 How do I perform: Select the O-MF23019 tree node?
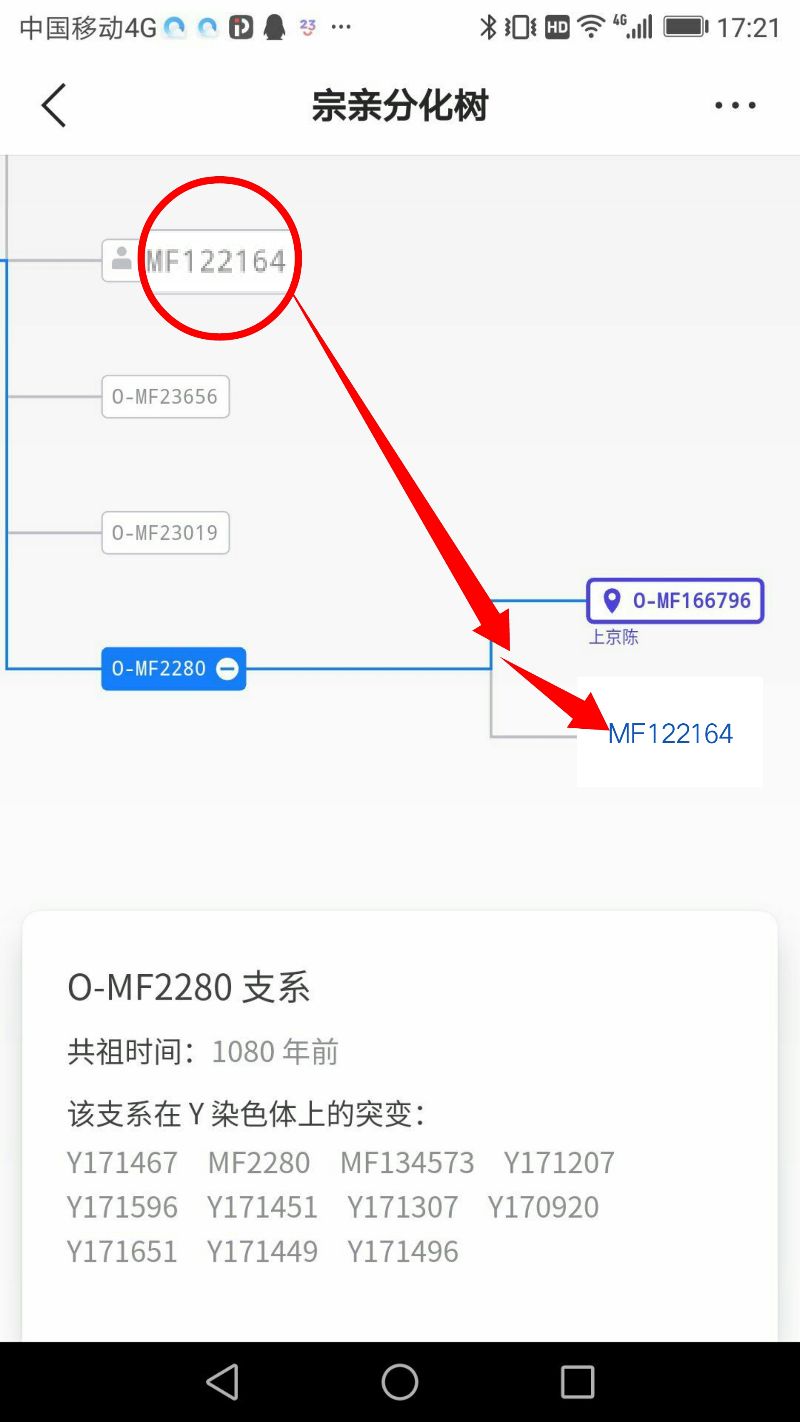[165, 533]
